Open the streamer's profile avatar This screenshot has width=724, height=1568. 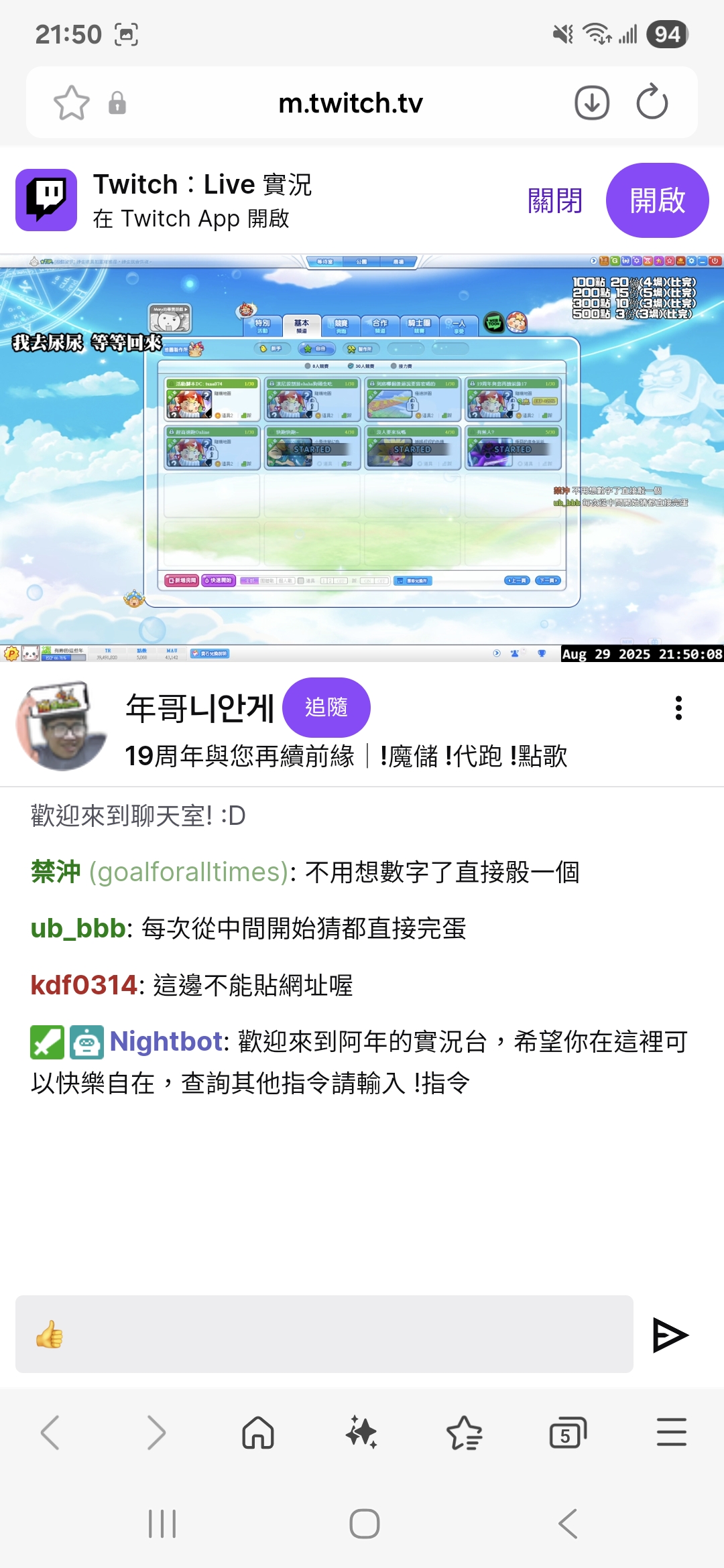pos(62,726)
